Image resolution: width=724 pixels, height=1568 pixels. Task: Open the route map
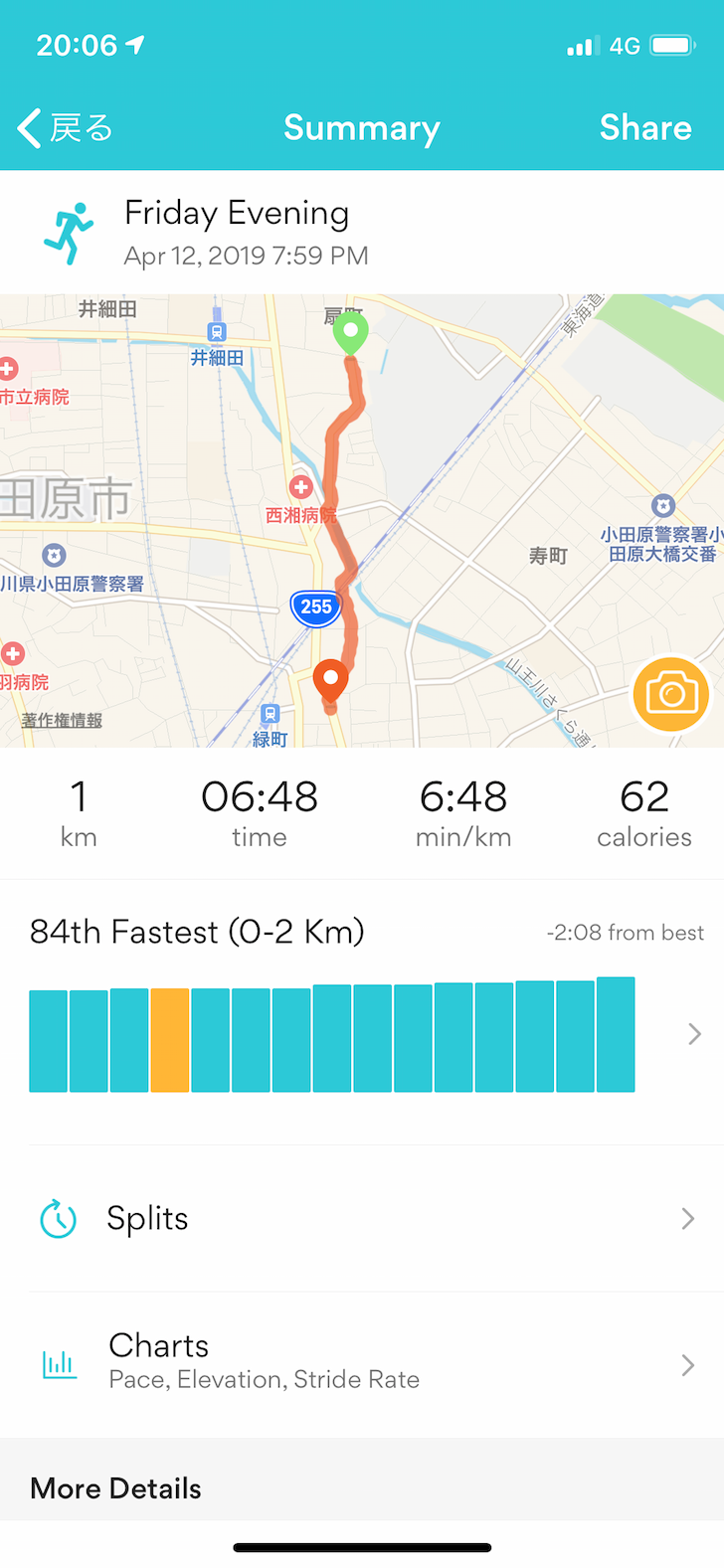coord(362,520)
